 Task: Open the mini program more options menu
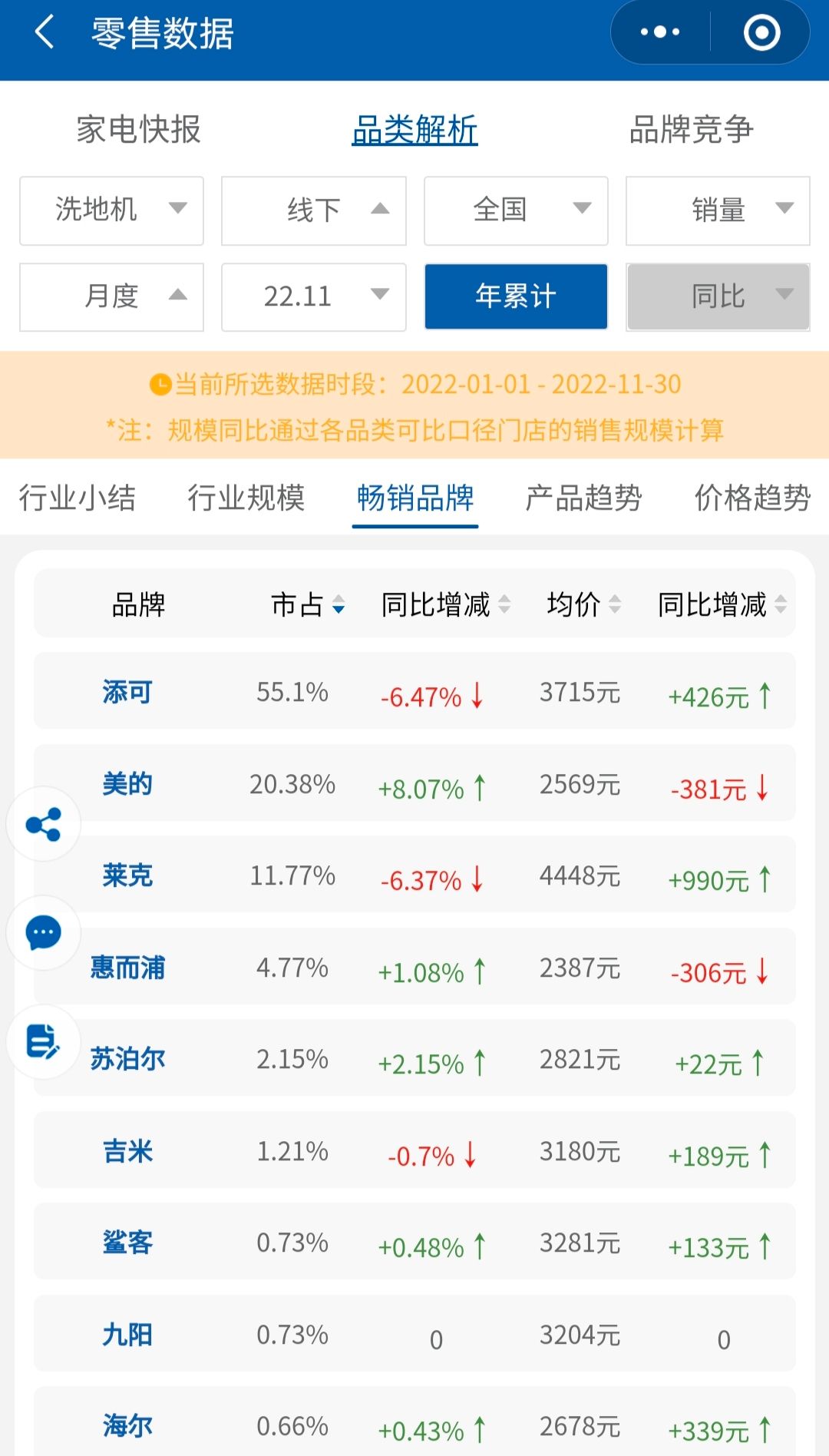click(x=660, y=32)
